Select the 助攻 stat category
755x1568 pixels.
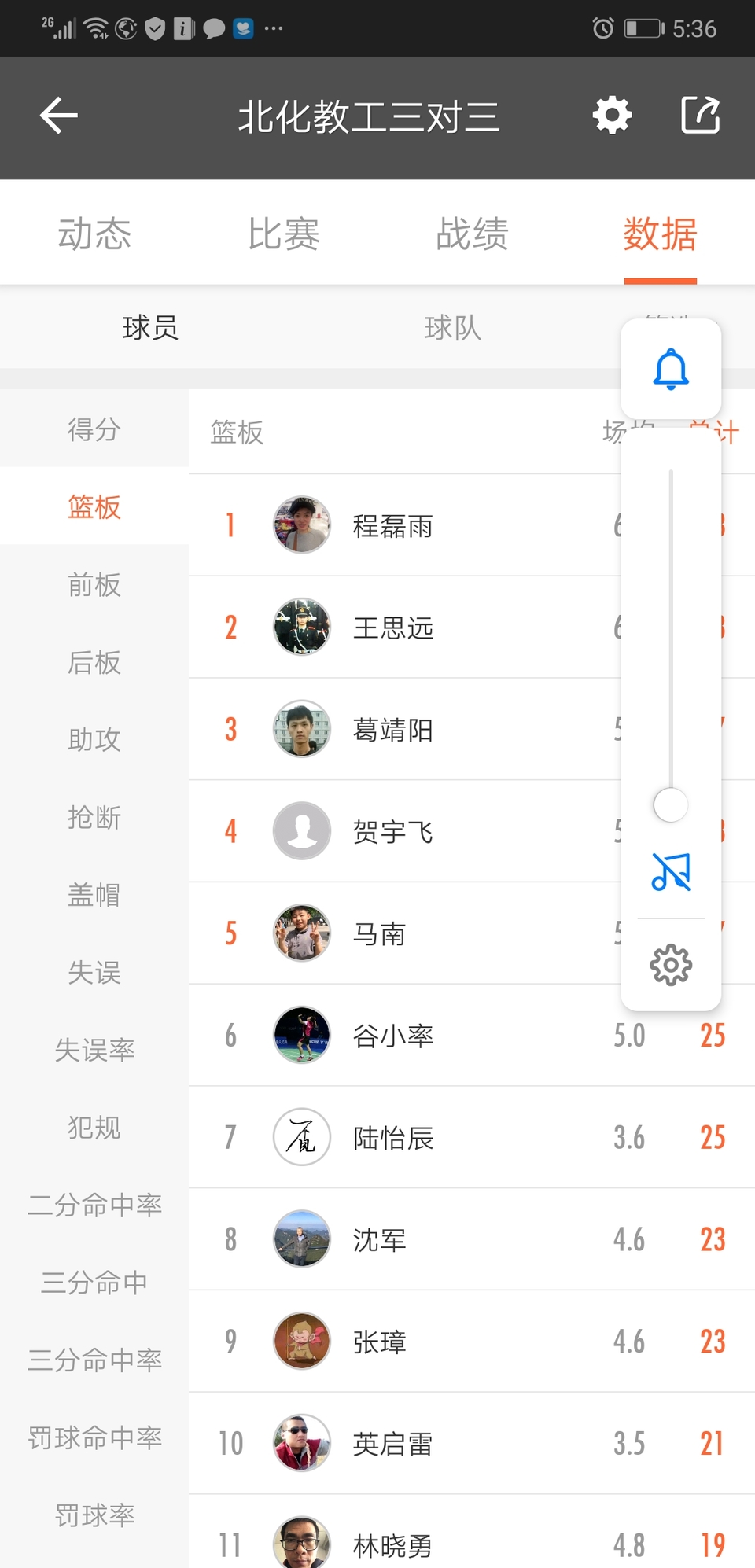pos(94,740)
